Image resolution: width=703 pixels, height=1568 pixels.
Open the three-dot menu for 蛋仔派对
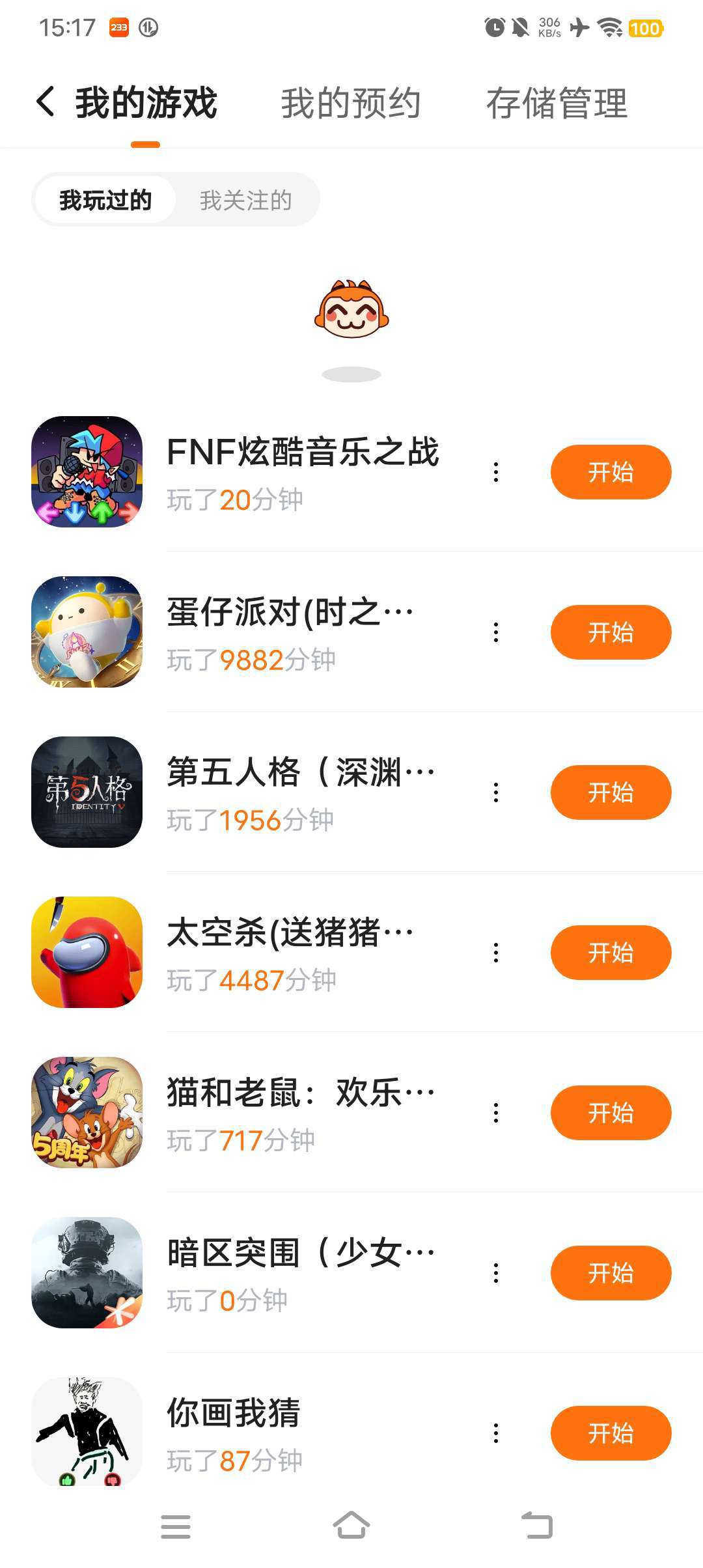coord(496,632)
